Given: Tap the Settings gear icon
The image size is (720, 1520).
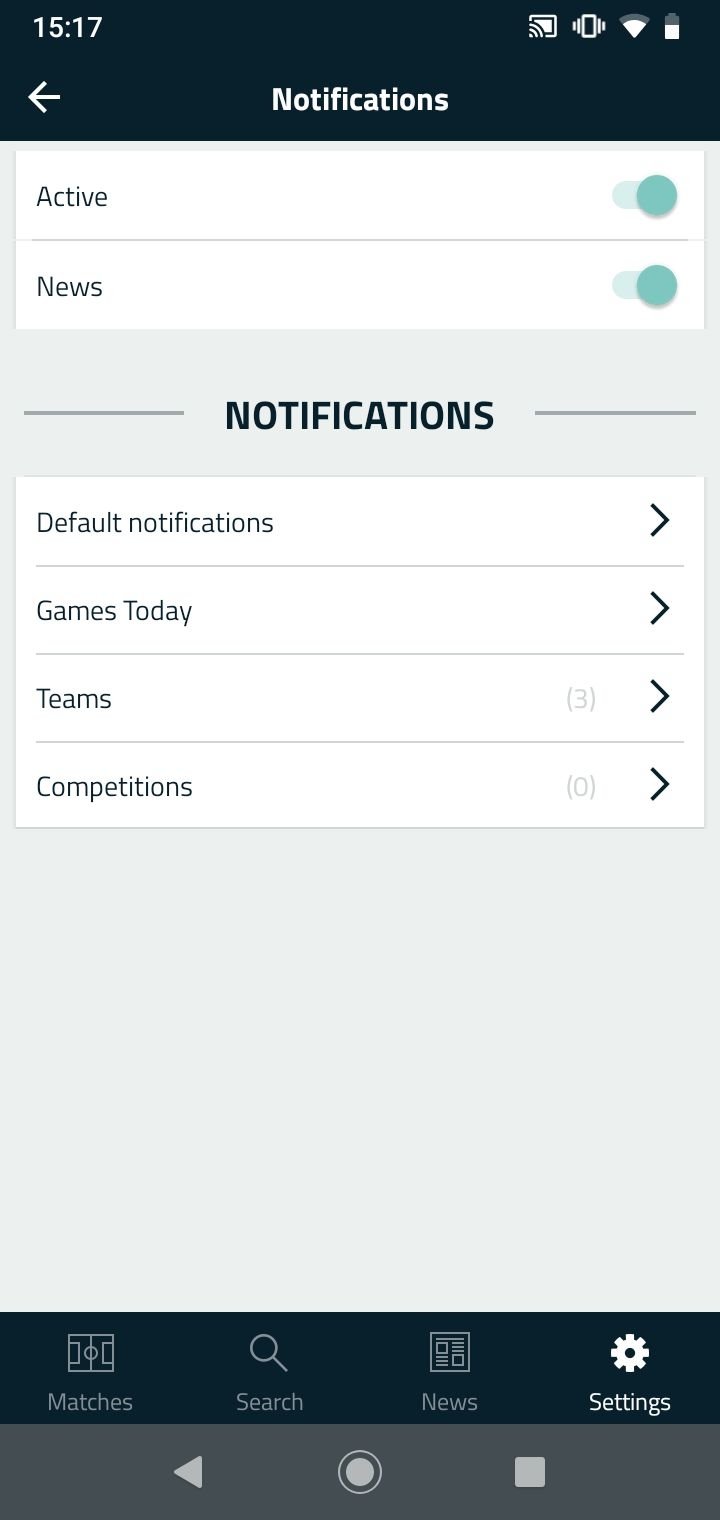Looking at the screenshot, I should (629, 1352).
